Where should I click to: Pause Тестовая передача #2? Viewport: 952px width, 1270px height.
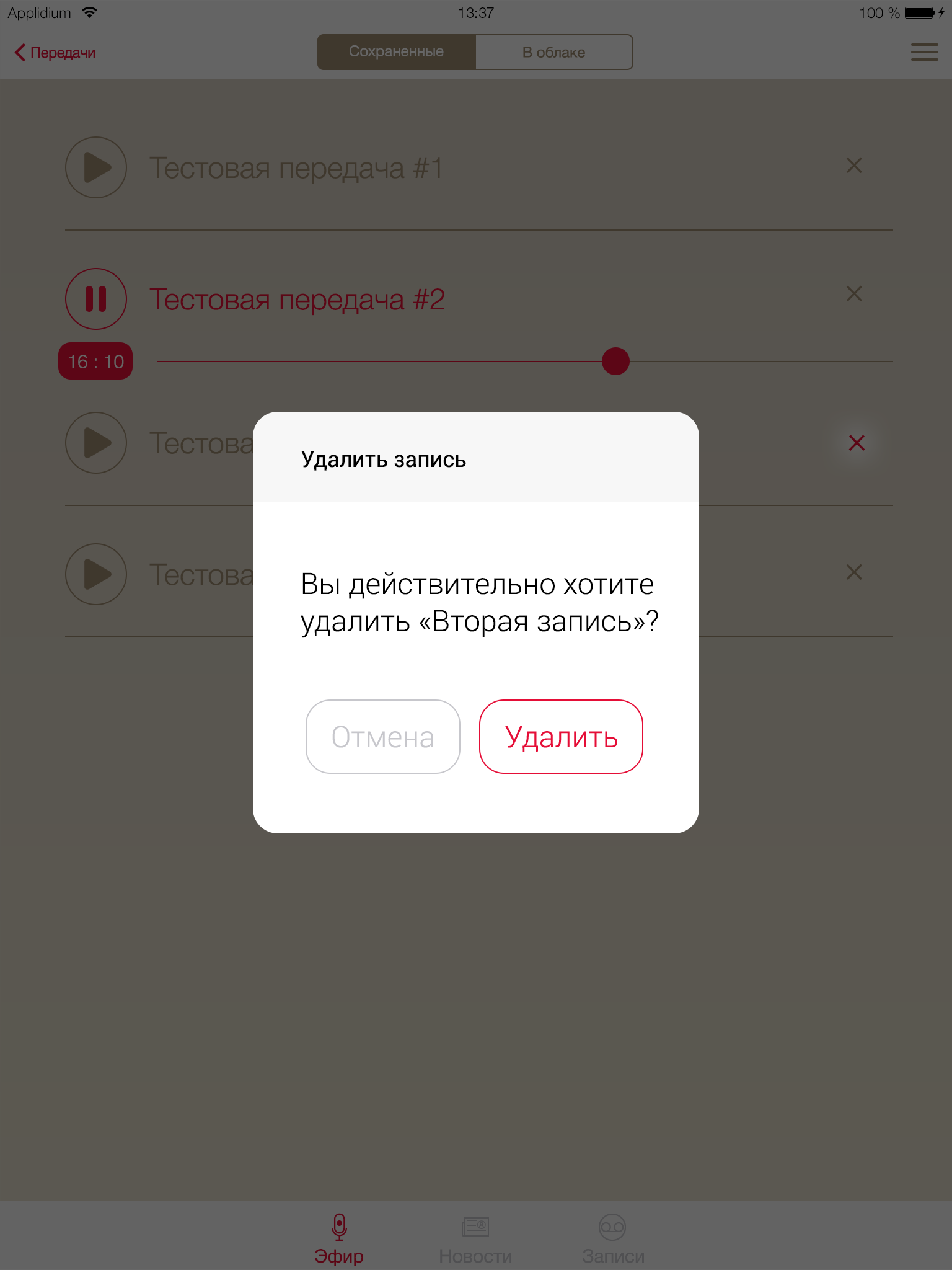[96, 299]
